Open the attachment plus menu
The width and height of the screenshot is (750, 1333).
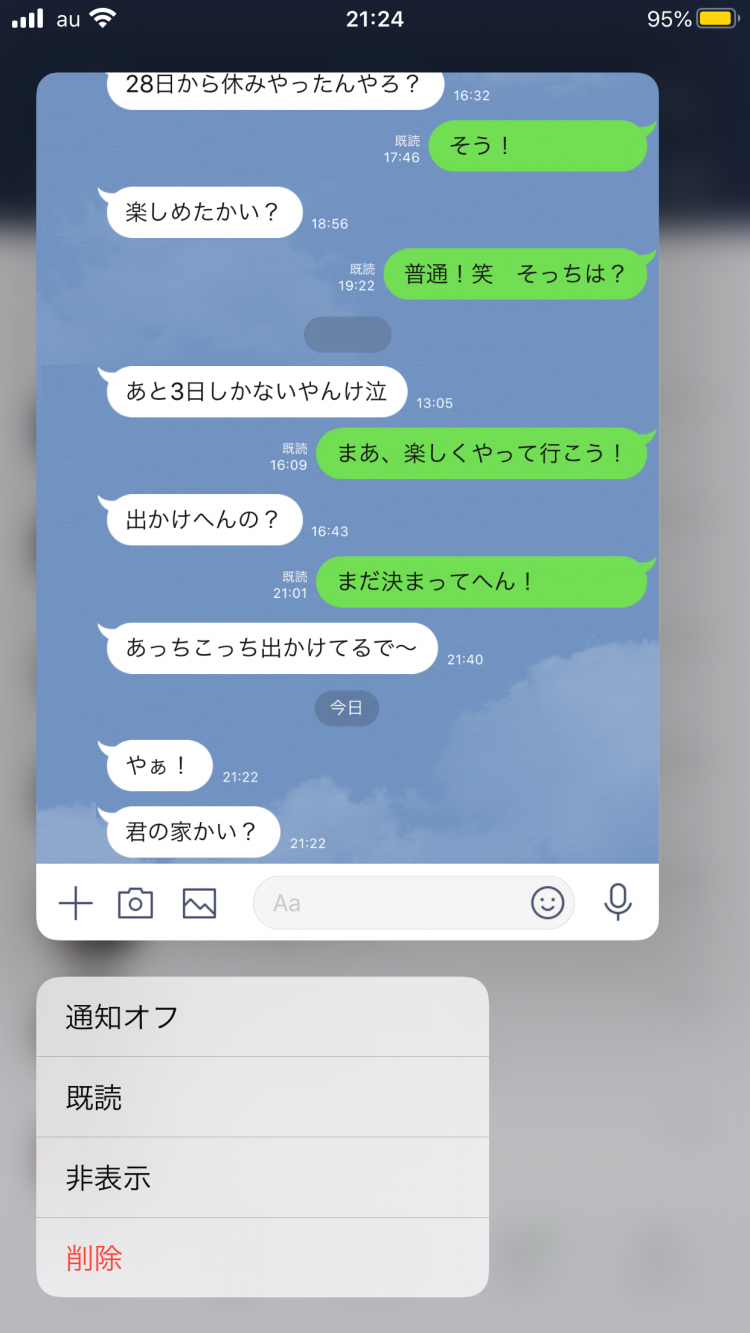(x=75, y=902)
